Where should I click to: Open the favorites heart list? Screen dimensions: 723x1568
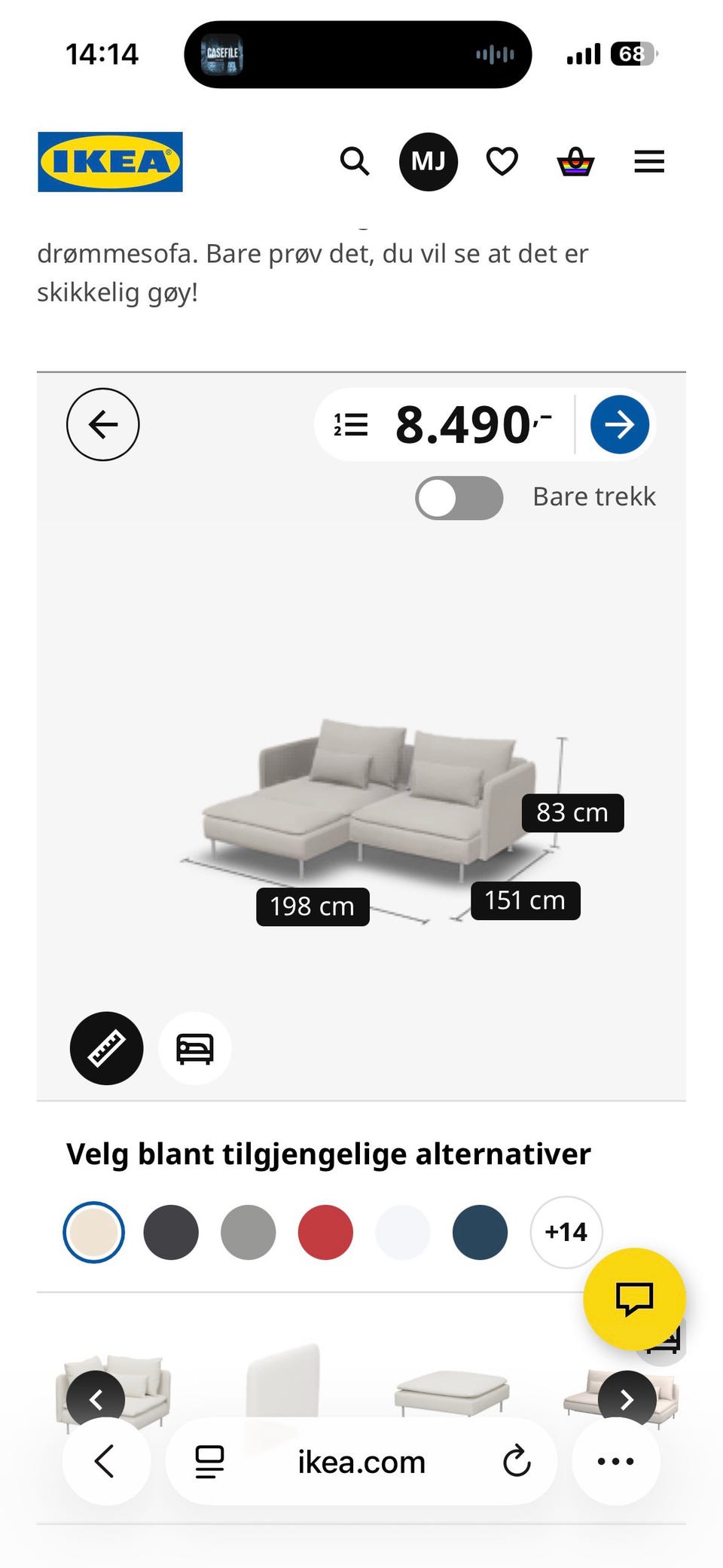point(502,161)
